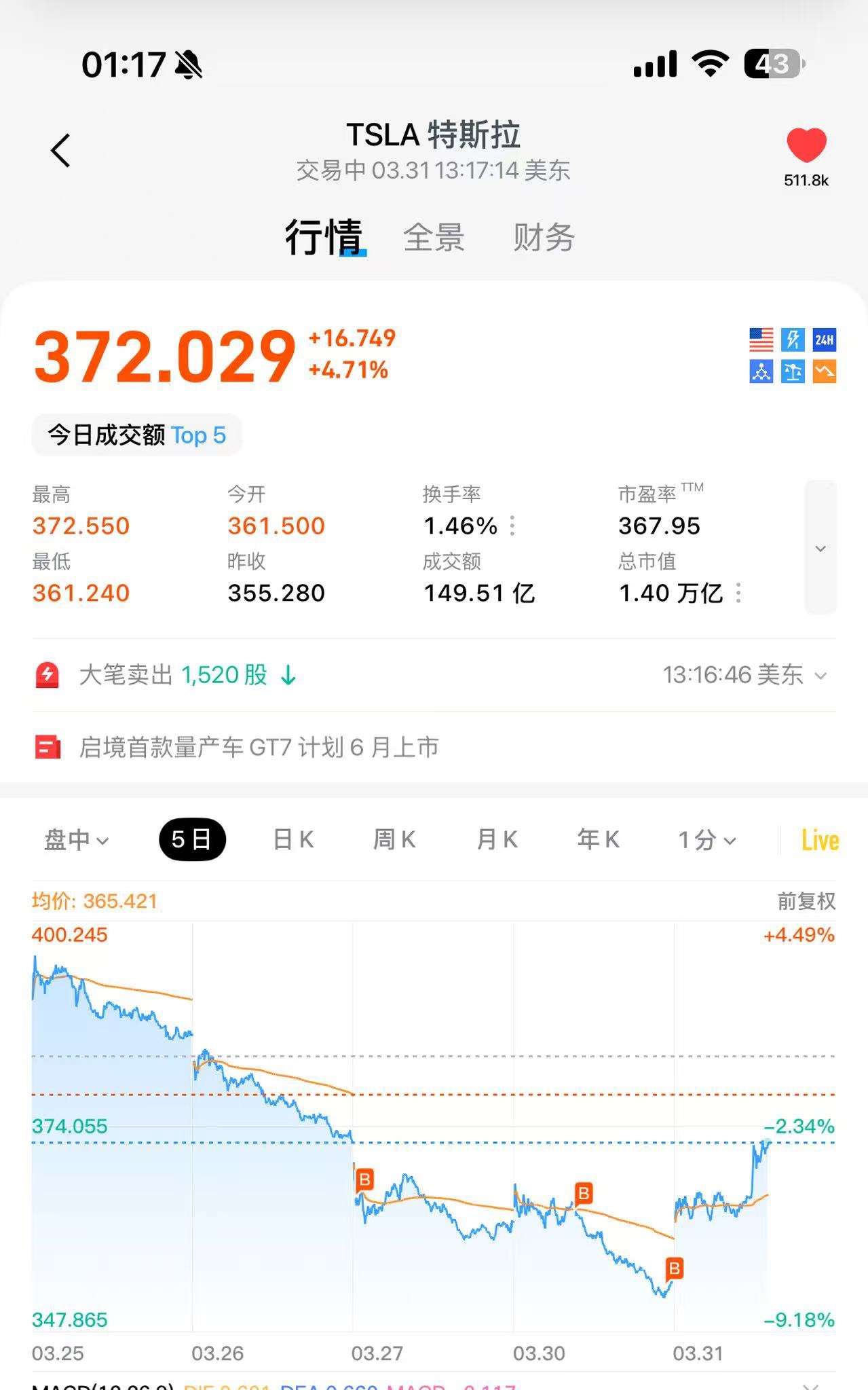868x1390 pixels.
Task: Expand the stock stats panel chevron
Action: (820, 548)
